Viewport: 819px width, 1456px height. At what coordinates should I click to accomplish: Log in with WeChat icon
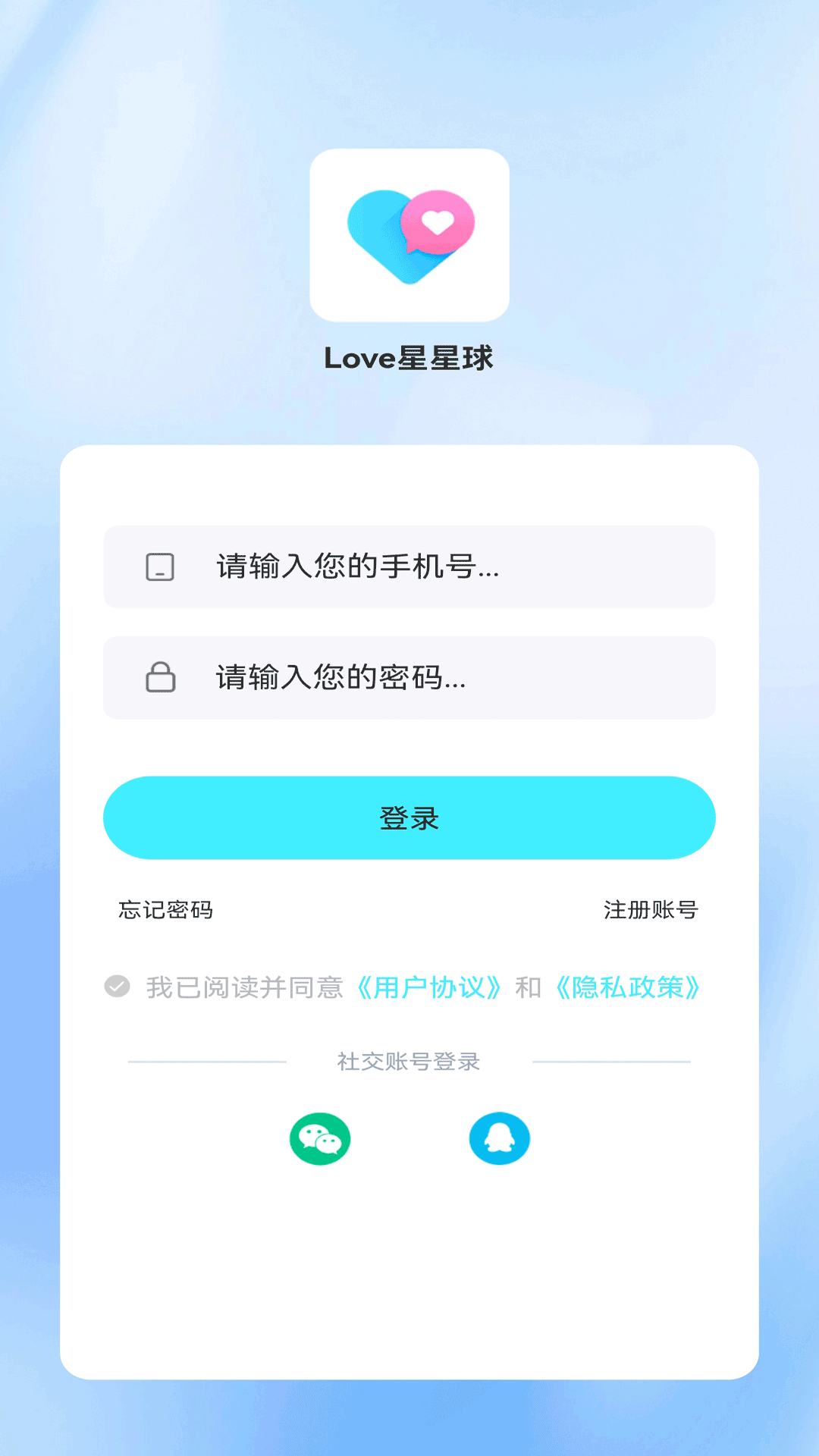click(320, 1138)
